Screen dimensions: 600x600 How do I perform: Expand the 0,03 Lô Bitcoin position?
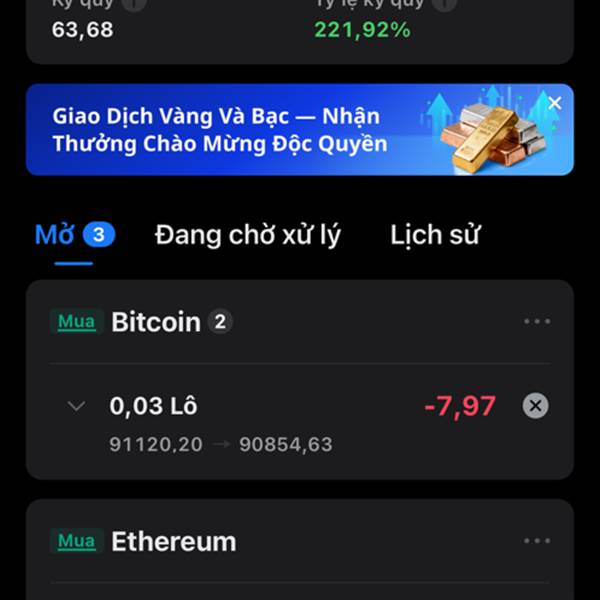(76, 406)
